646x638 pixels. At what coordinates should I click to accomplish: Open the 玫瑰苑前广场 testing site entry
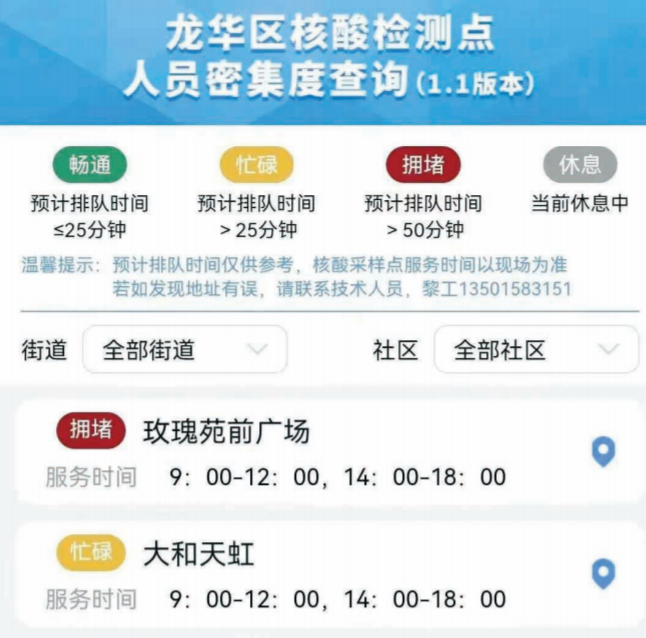click(x=227, y=431)
